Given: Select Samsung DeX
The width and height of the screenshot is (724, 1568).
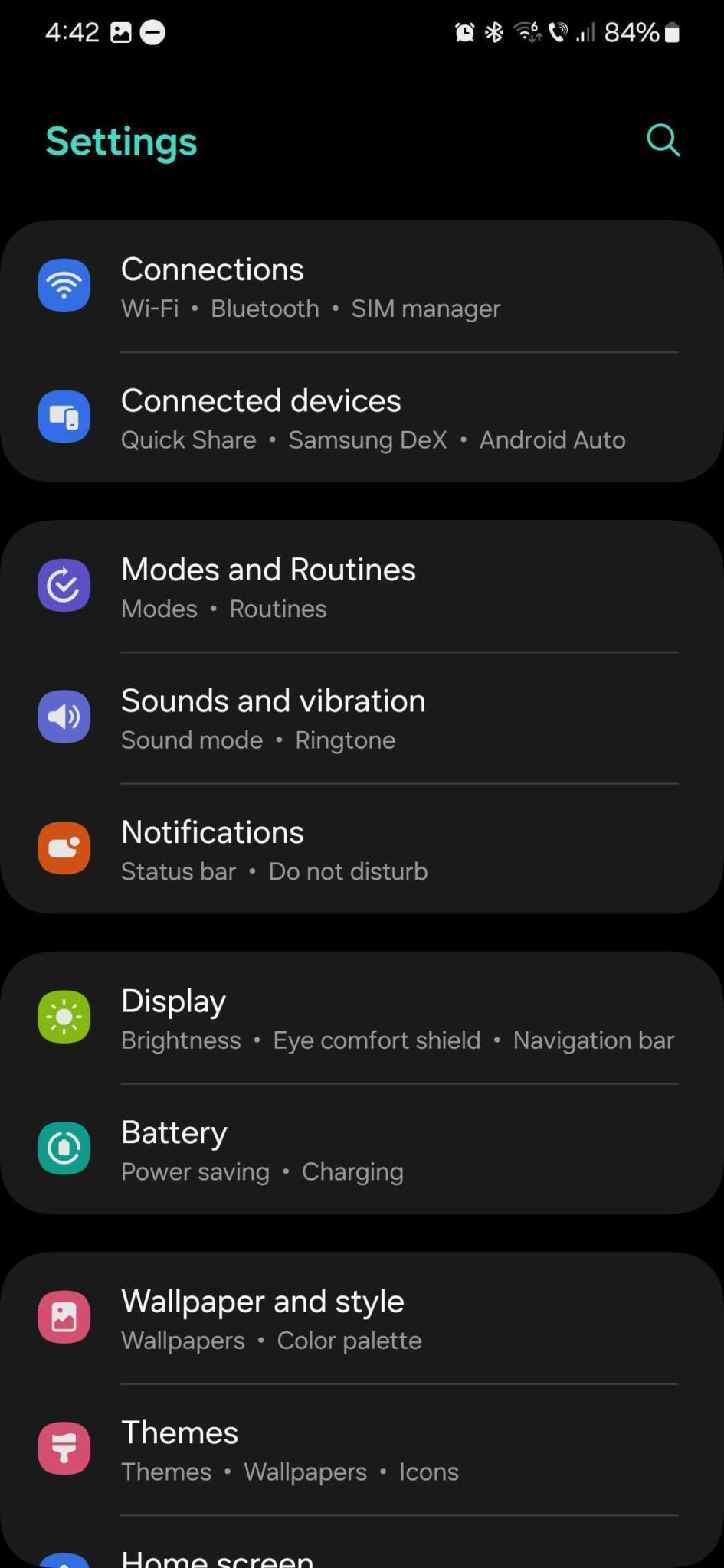Looking at the screenshot, I should pyautogui.click(x=368, y=439).
